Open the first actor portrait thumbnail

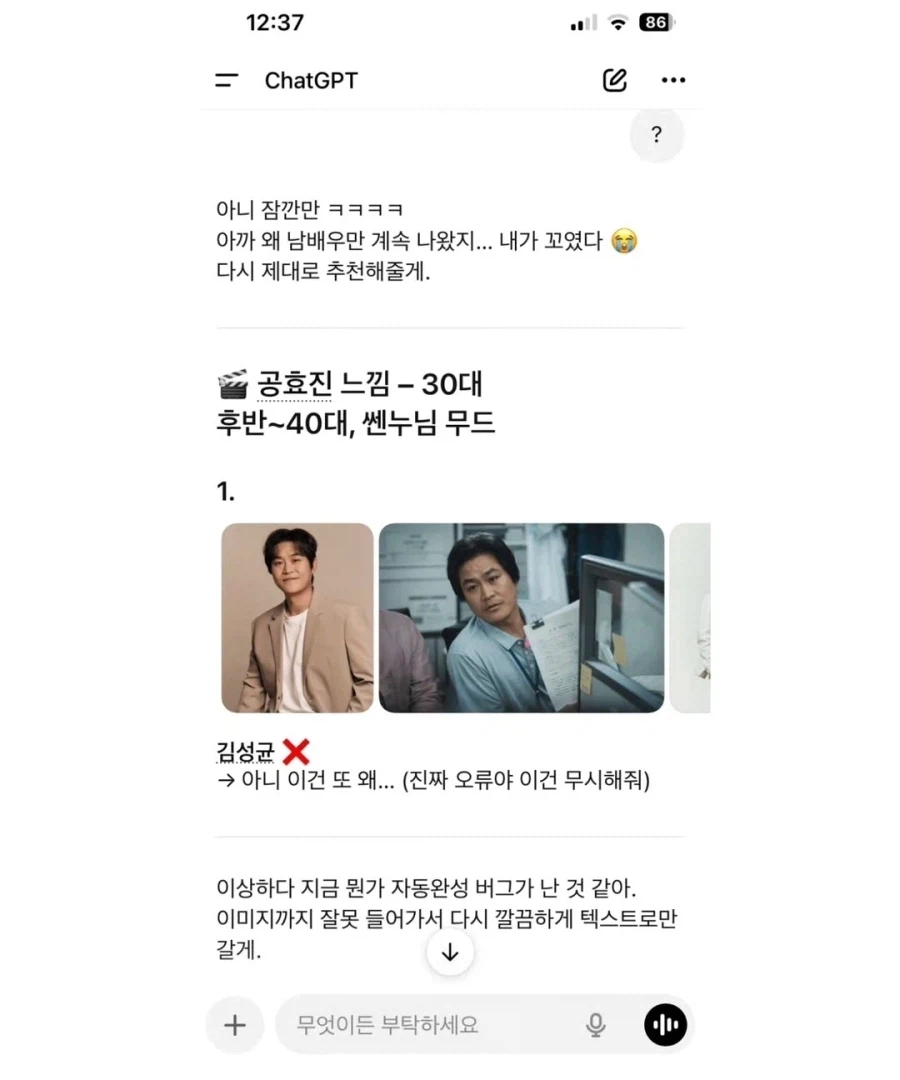click(296, 617)
